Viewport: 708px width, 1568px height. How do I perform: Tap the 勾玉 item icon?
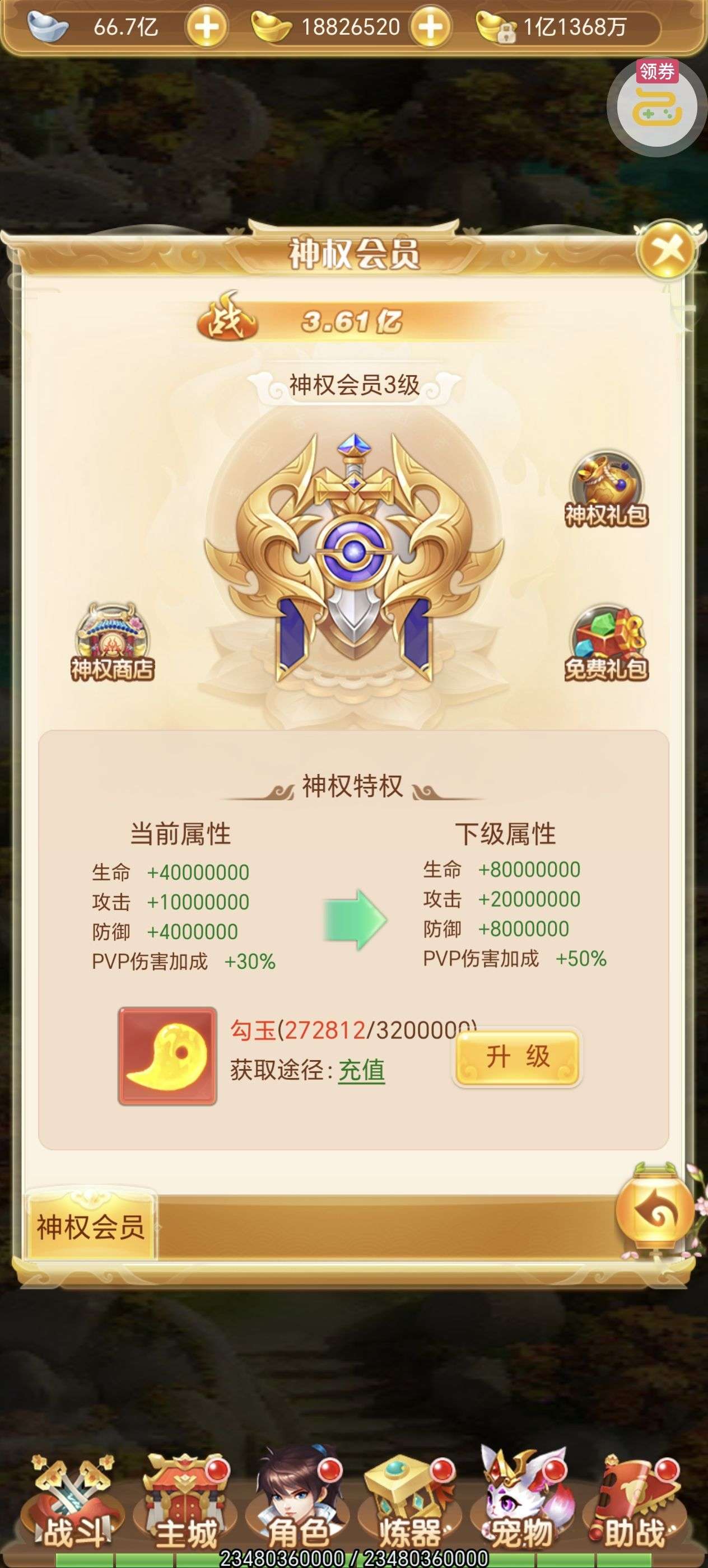click(x=167, y=1056)
